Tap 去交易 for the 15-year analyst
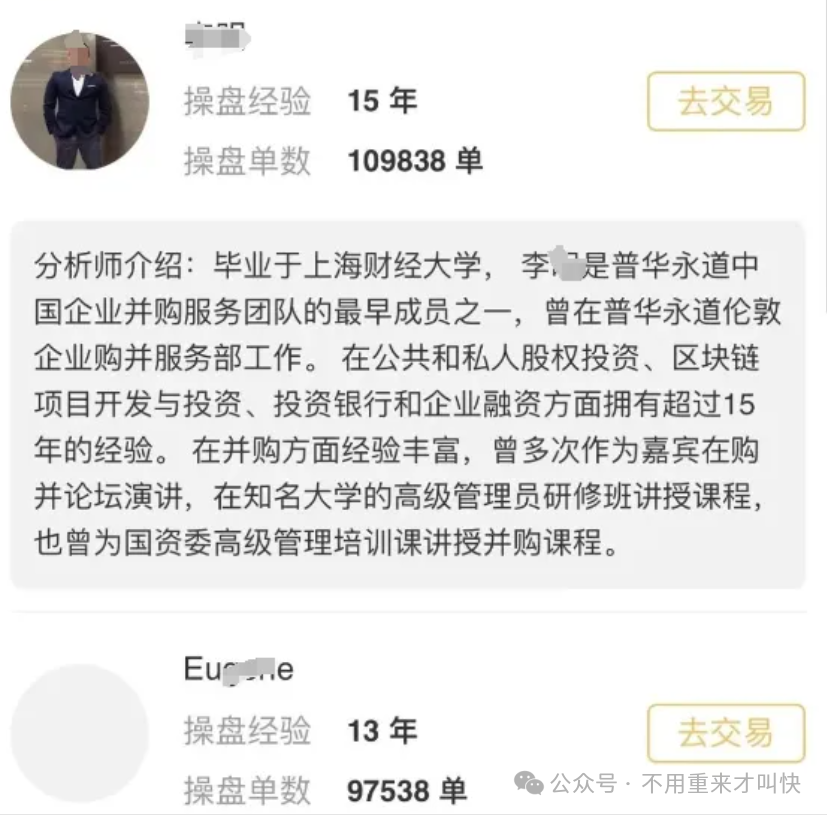This screenshot has height=816, width=827. pyautogui.click(x=725, y=101)
